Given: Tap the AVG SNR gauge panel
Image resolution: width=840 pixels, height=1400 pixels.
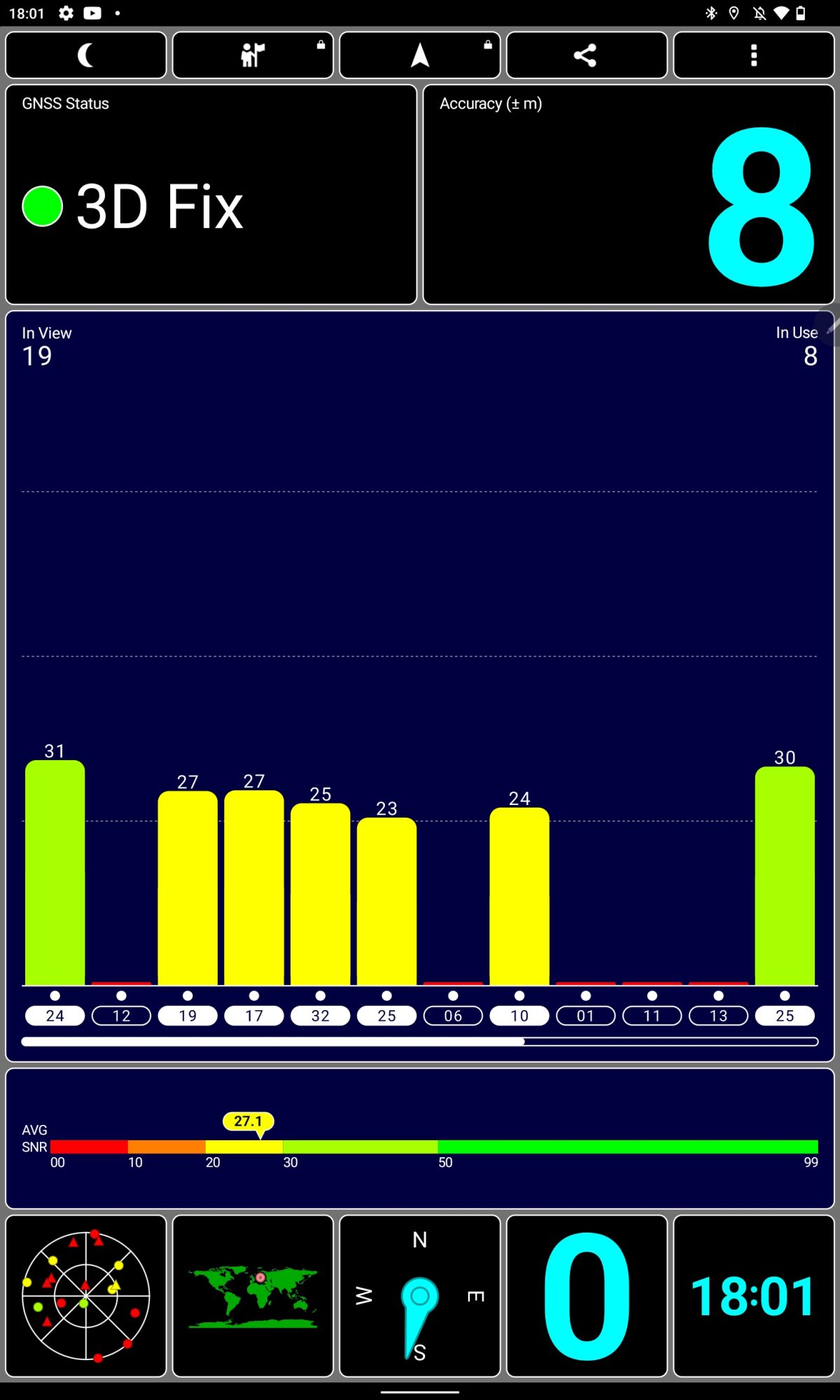Looking at the screenshot, I should [420, 1138].
